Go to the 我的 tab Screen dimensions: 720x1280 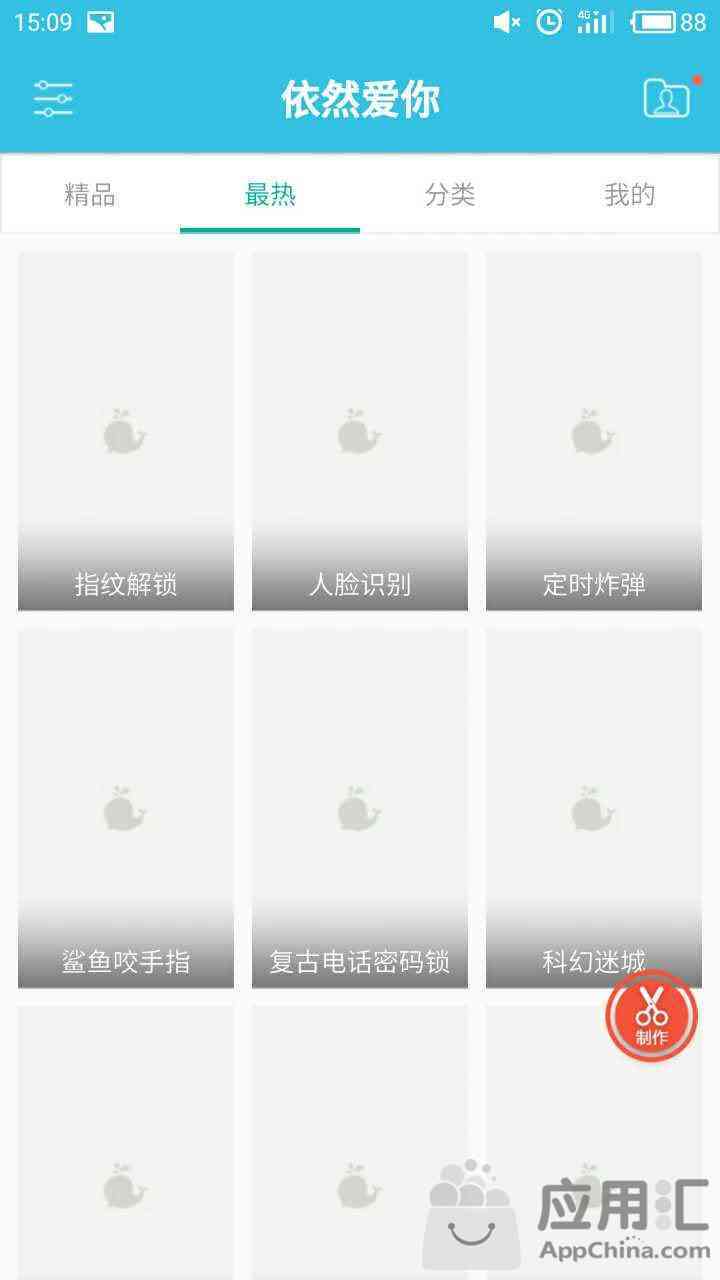pos(630,194)
